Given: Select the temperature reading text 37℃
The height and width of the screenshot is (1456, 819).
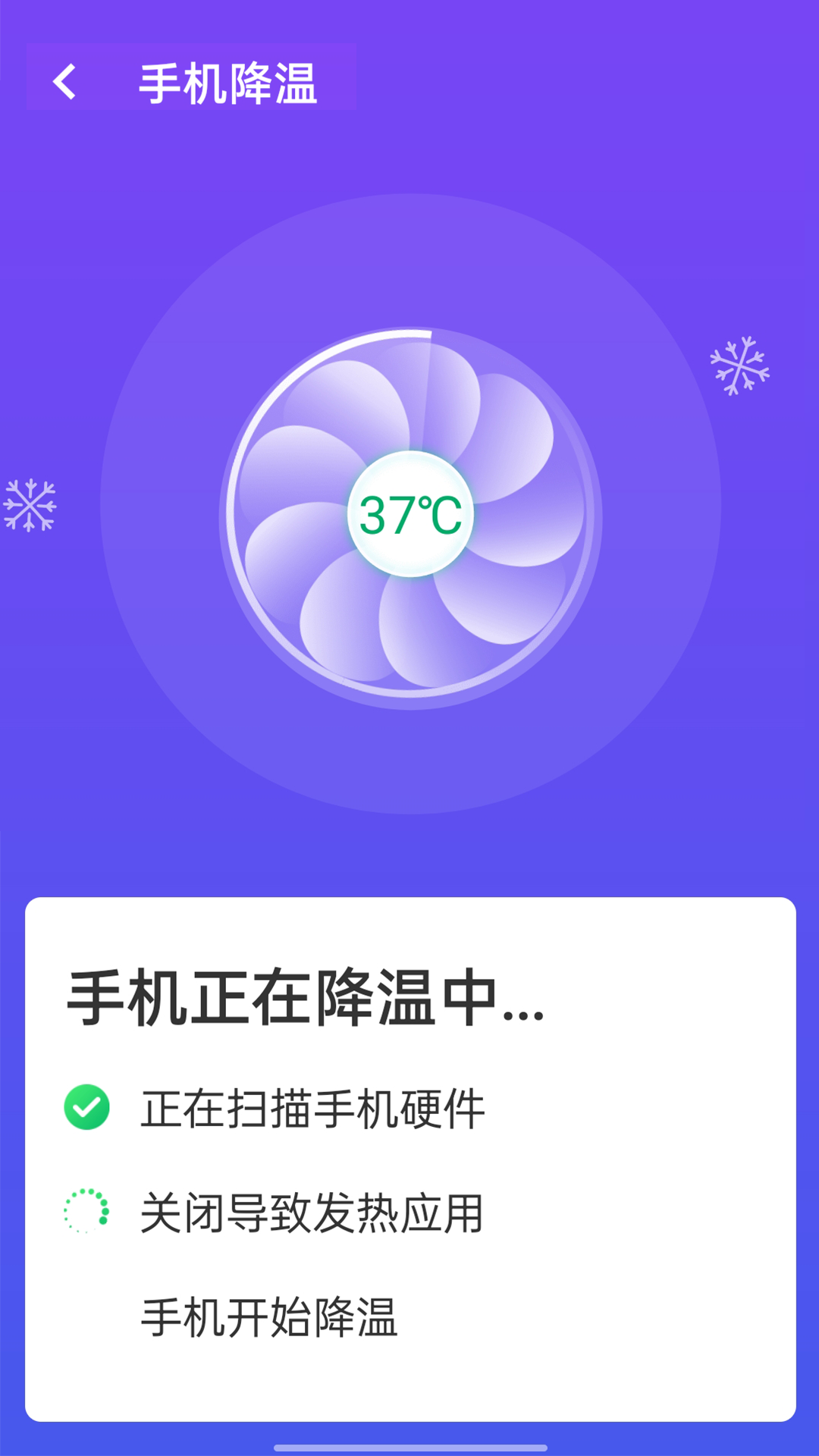Looking at the screenshot, I should point(409,514).
